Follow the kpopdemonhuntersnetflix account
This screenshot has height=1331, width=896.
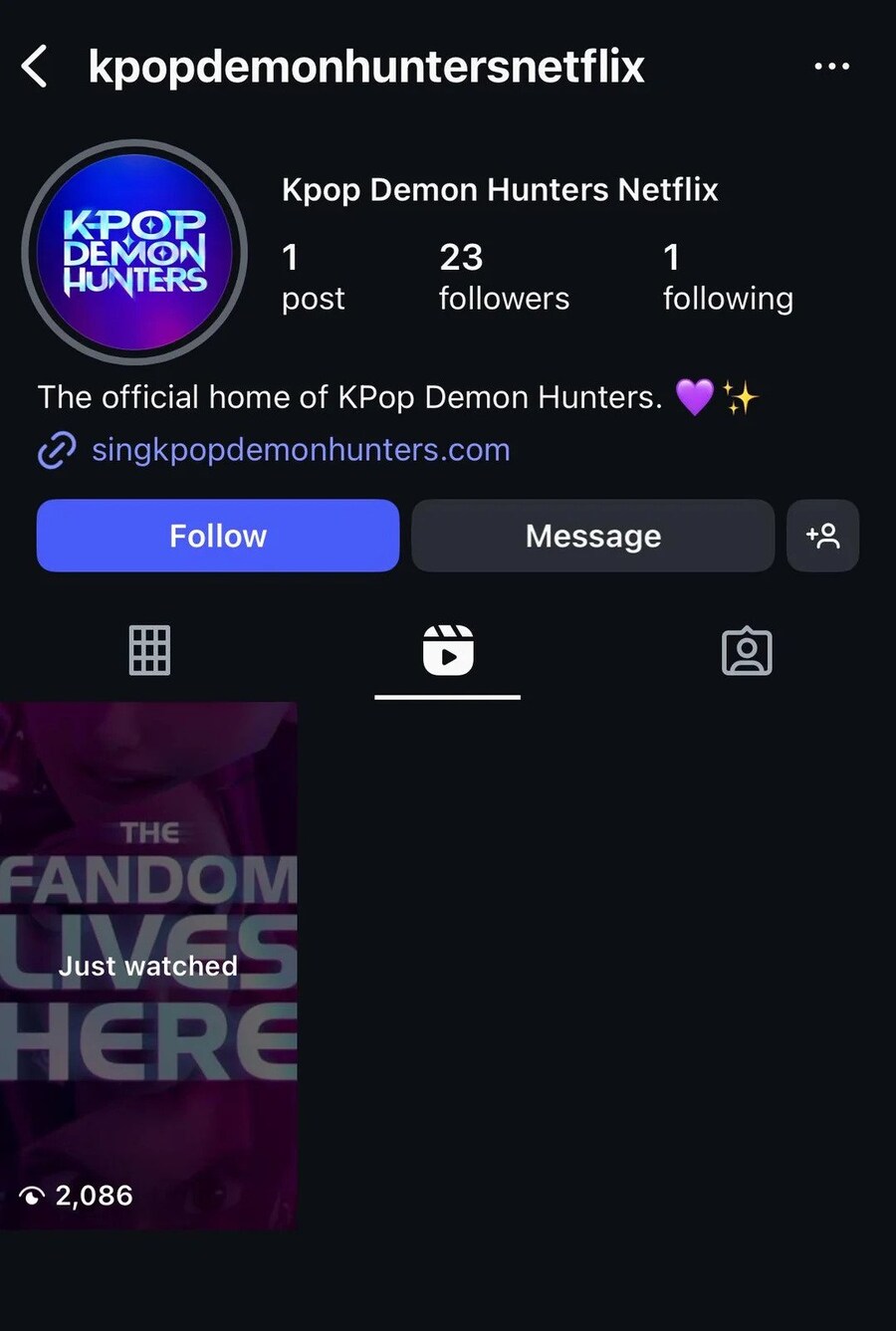point(218,536)
